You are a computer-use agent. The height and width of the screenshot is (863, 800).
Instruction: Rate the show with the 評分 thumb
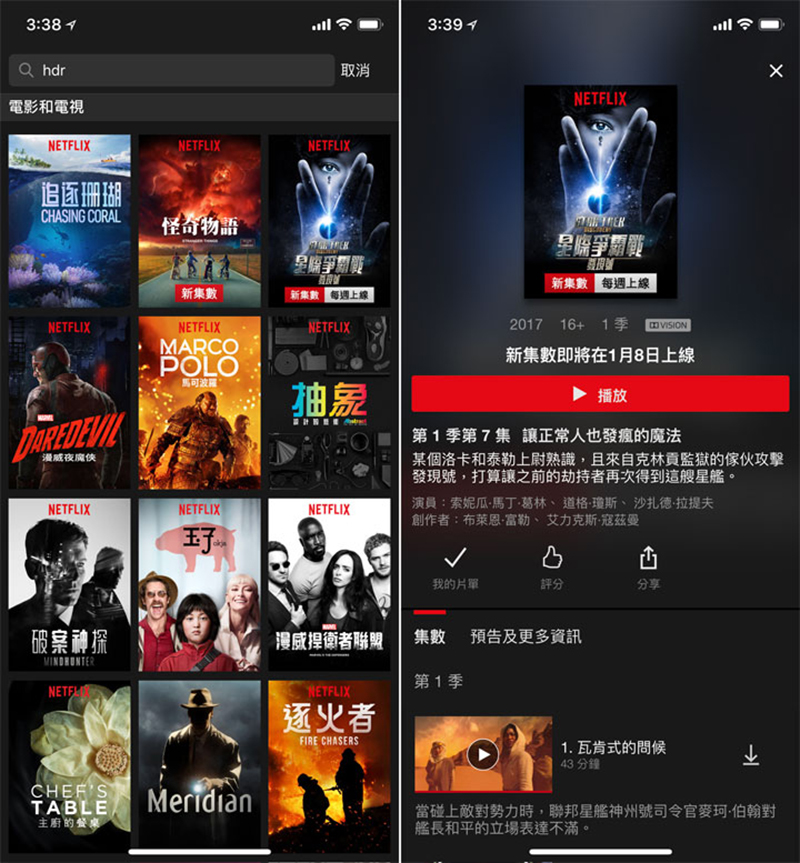click(552, 567)
